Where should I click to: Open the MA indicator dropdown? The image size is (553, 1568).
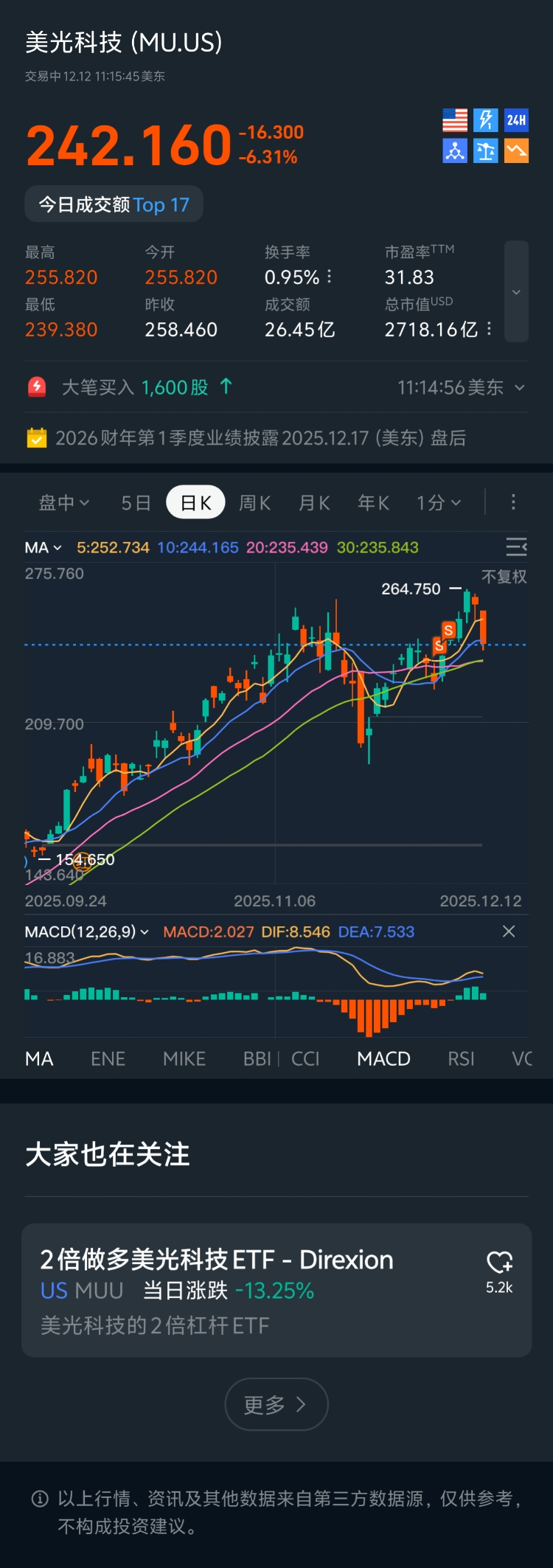tap(43, 548)
